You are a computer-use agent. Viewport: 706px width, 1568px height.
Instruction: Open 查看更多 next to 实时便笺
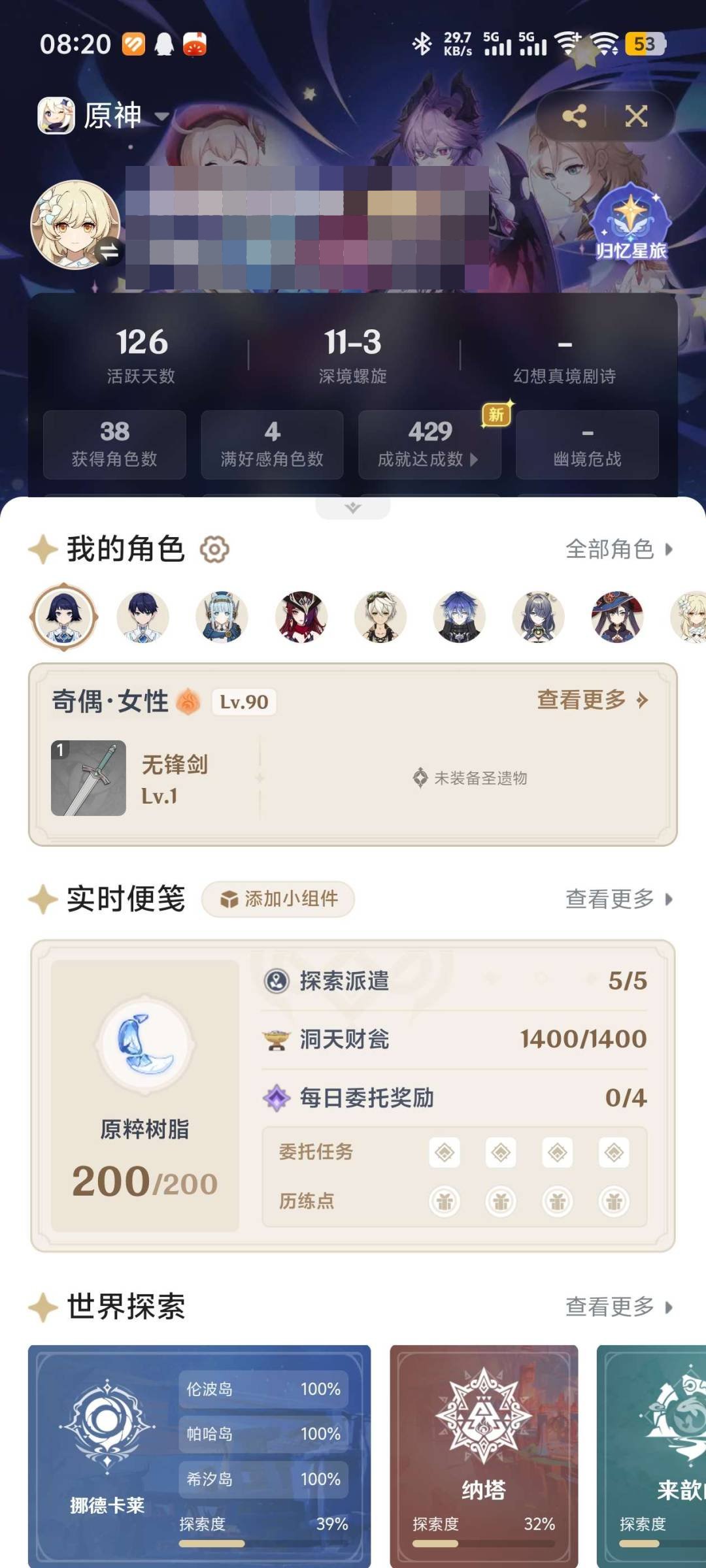tap(616, 898)
